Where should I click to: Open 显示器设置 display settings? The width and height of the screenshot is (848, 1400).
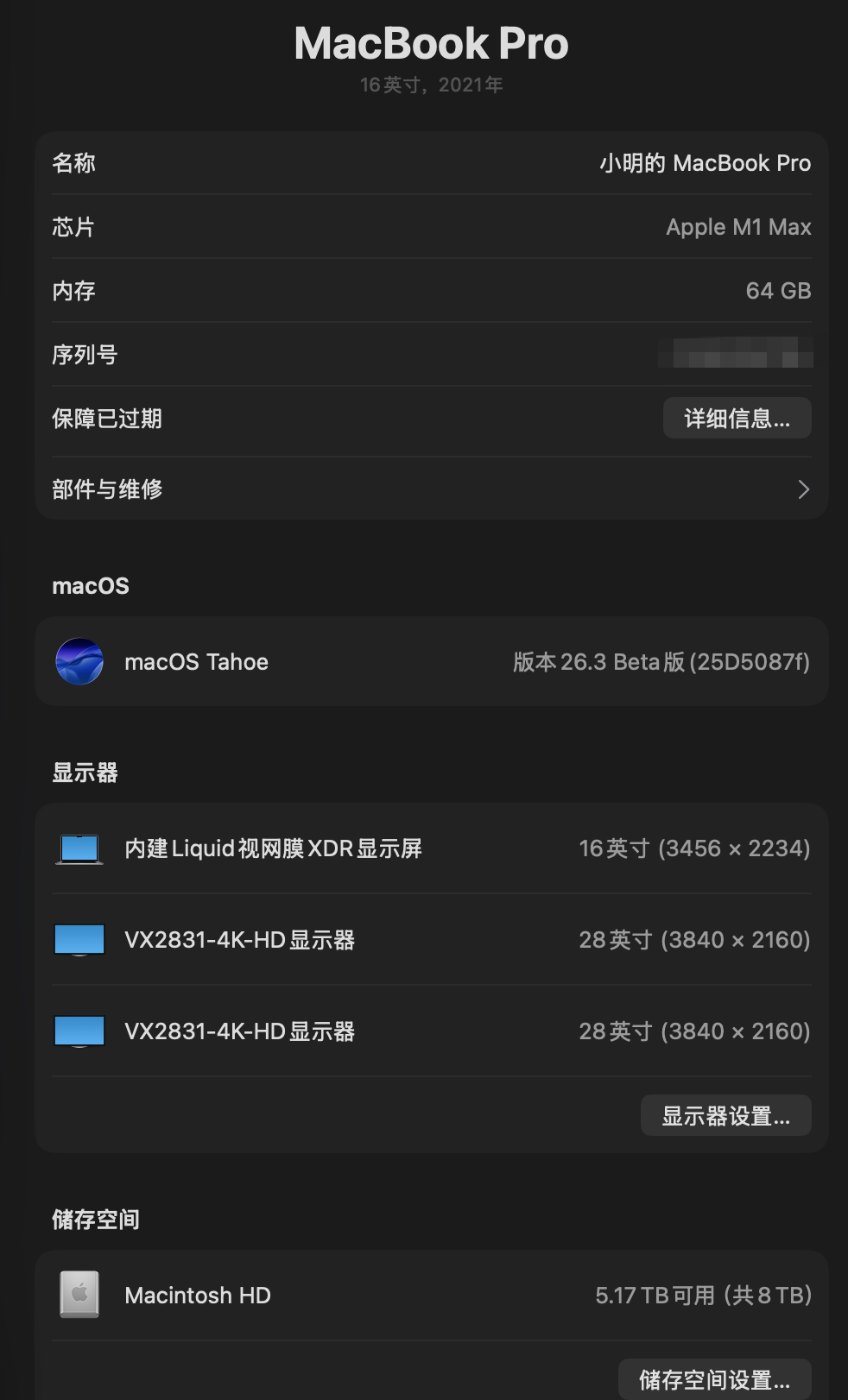click(725, 1116)
